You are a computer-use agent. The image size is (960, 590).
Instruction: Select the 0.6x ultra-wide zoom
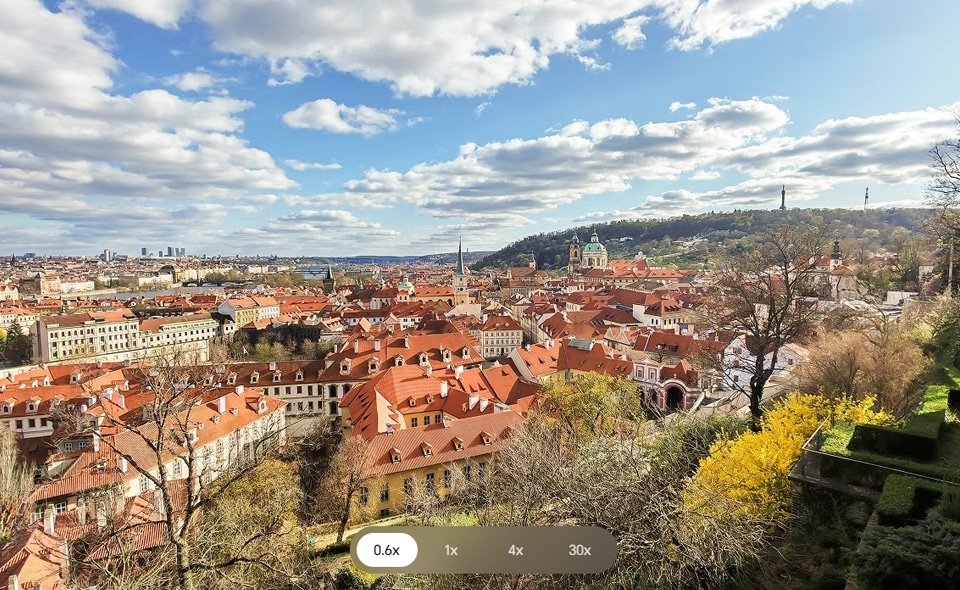coord(387,550)
